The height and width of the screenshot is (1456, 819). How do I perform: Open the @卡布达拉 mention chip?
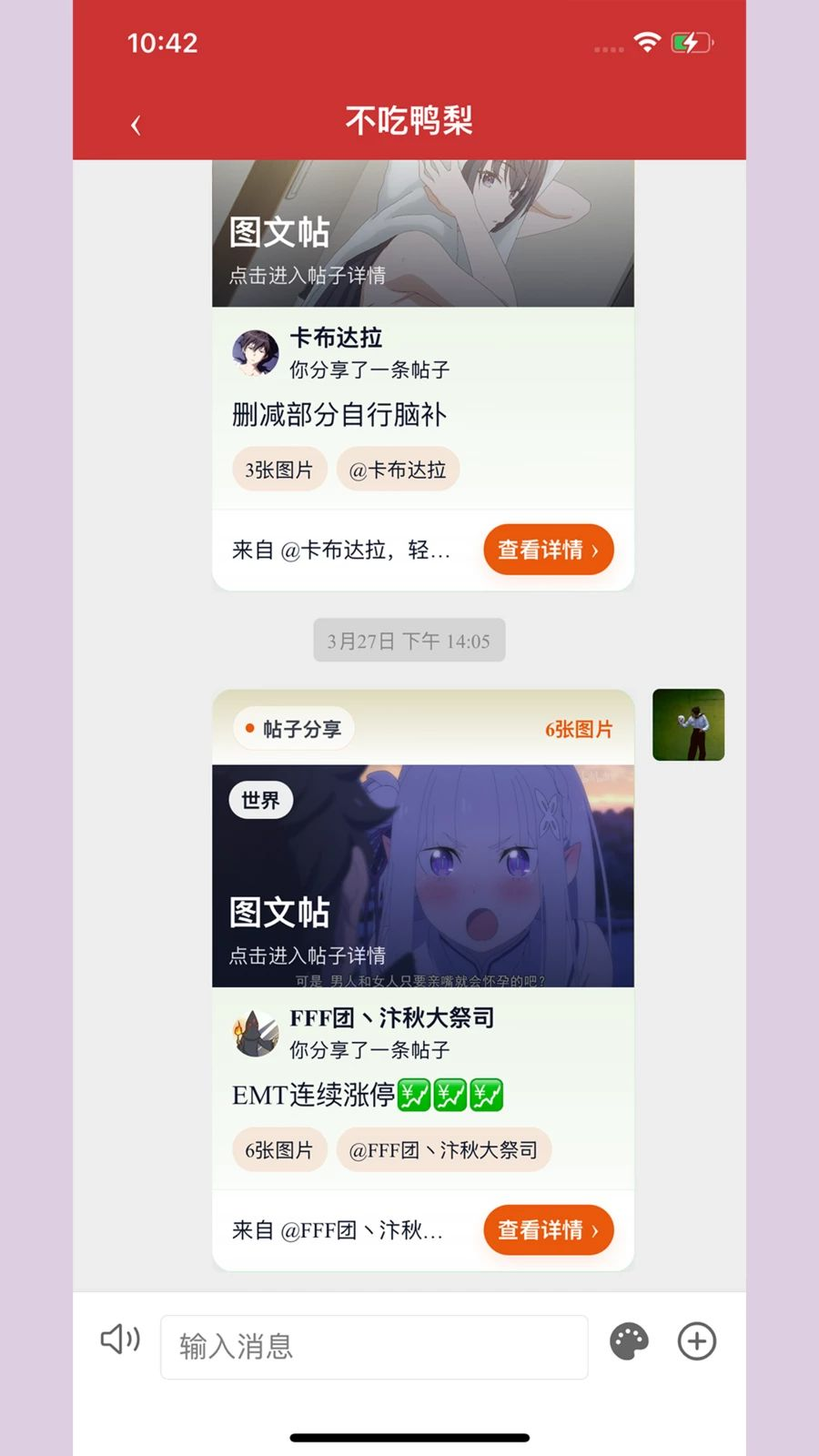pos(398,470)
